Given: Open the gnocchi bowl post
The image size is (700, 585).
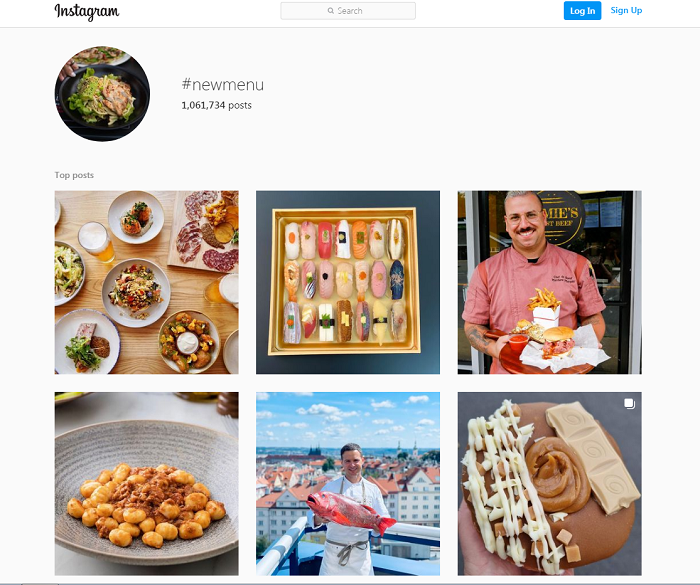Looking at the screenshot, I should coord(146,483).
